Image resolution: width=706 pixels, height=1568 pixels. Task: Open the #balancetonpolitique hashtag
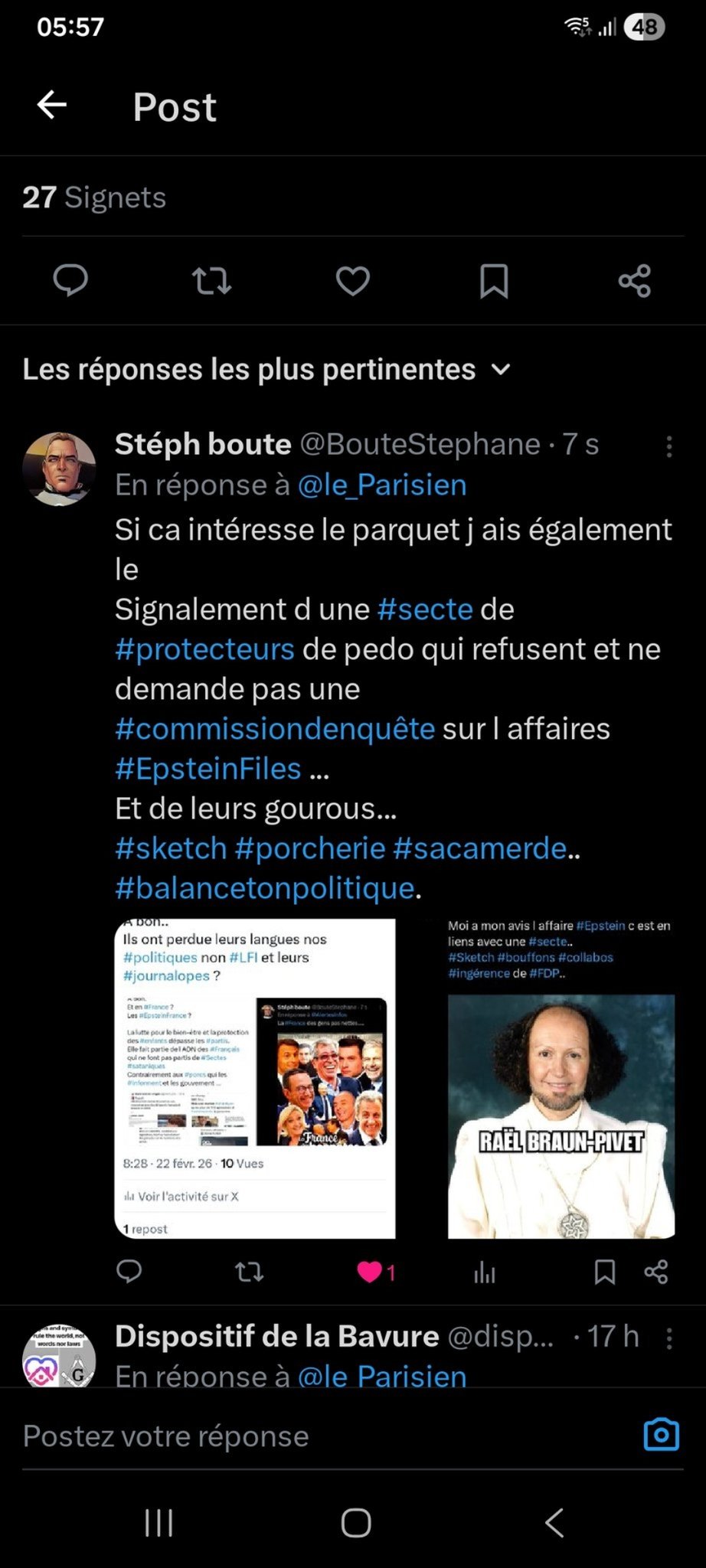264,888
